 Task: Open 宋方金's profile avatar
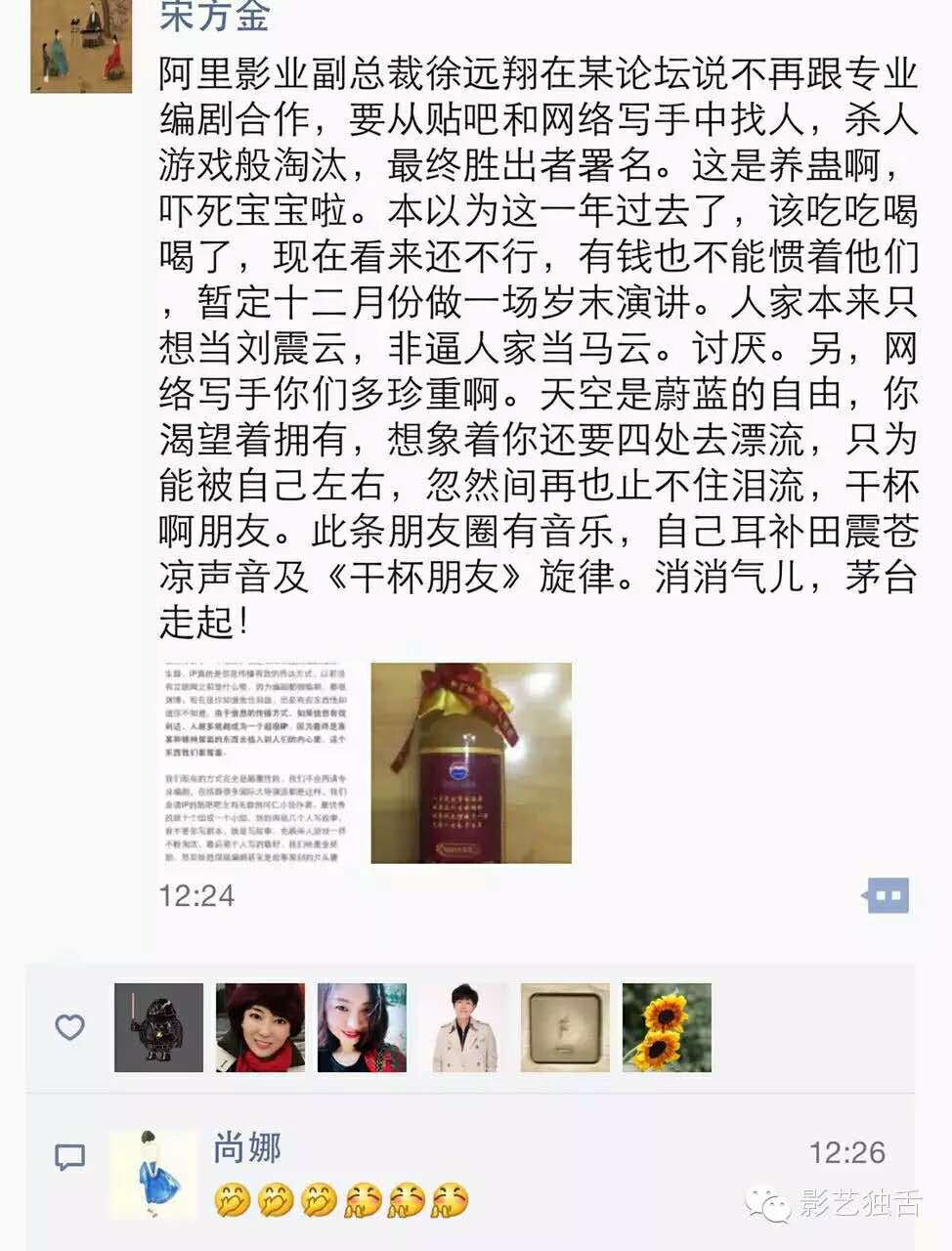pos(81,46)
